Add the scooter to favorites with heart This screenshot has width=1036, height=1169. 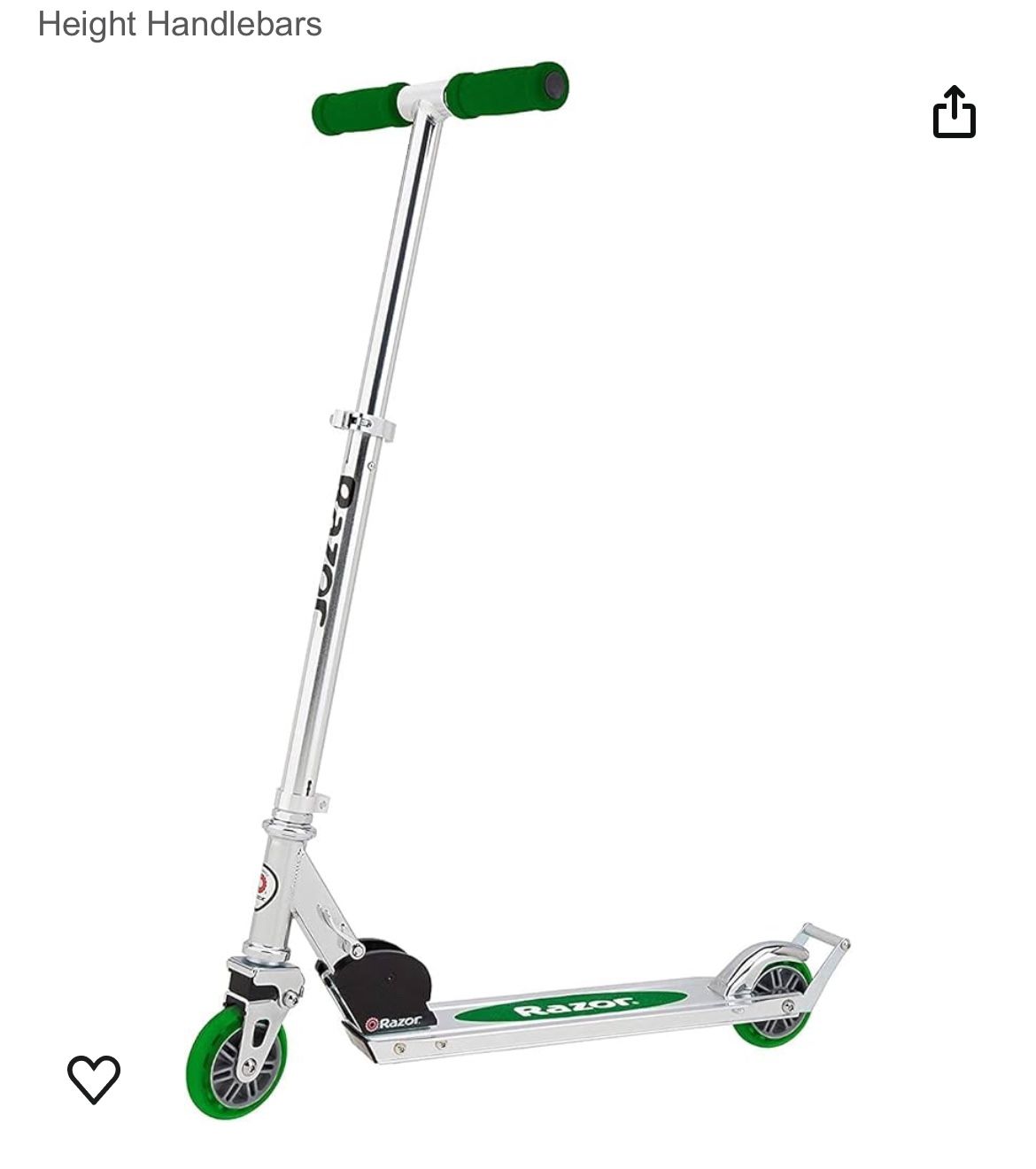tap(94, 1079)
